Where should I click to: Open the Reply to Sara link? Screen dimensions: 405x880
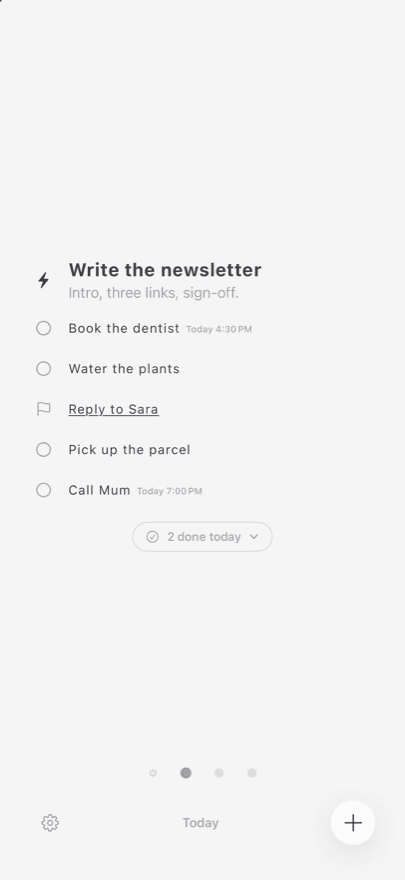(x=113, y=409)
